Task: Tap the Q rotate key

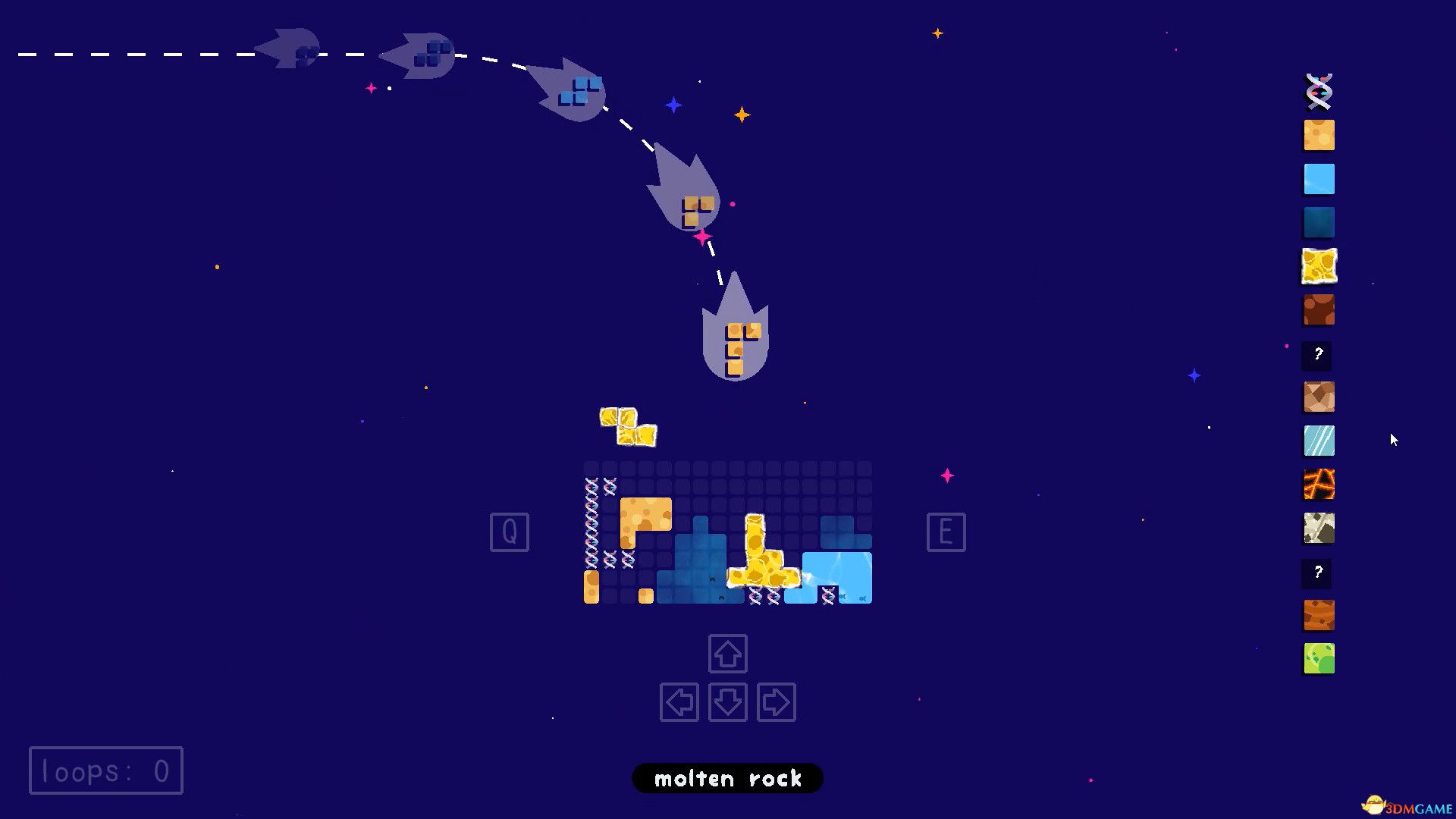Action: 509,532
